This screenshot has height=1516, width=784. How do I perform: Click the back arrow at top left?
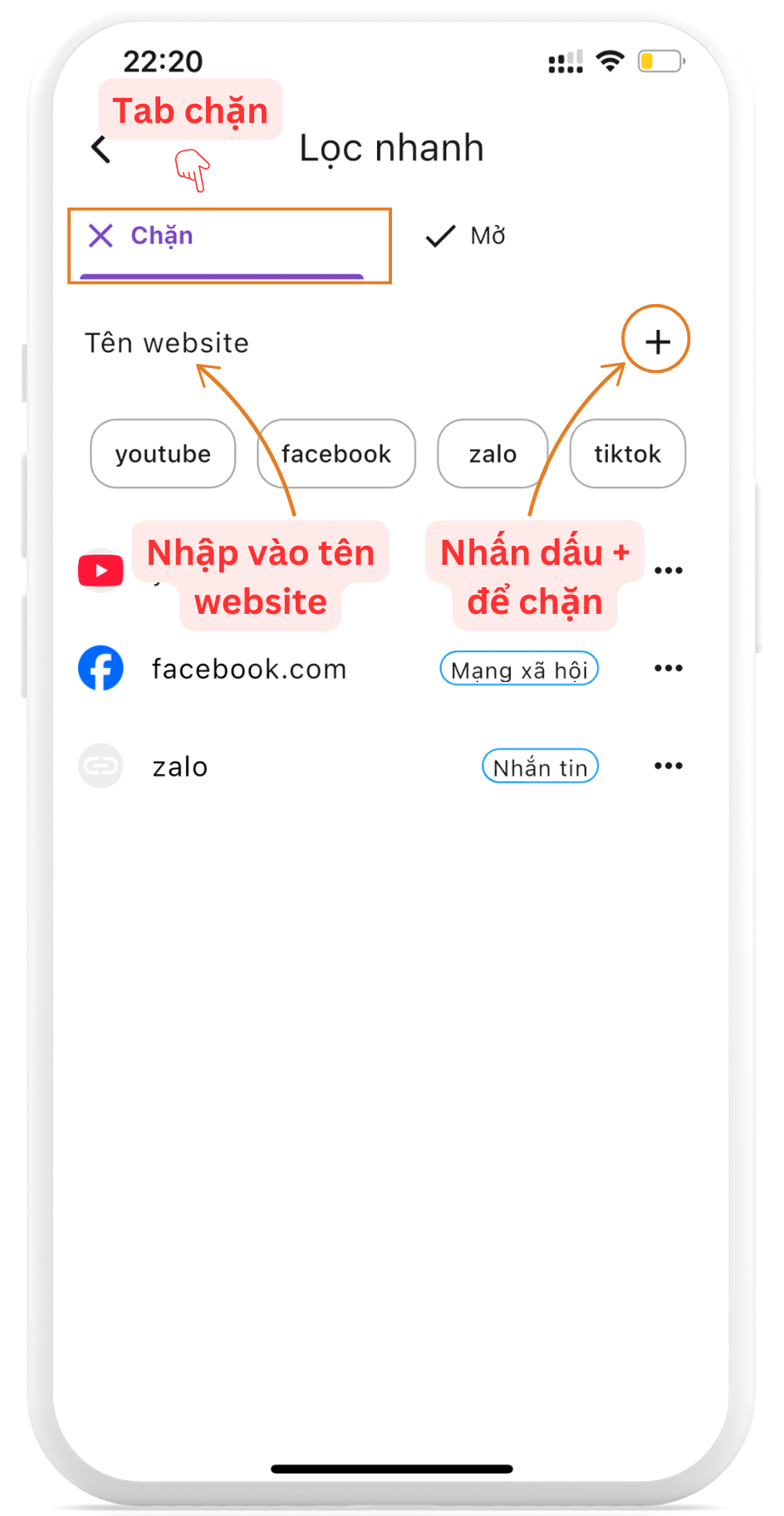click(100, 150)
